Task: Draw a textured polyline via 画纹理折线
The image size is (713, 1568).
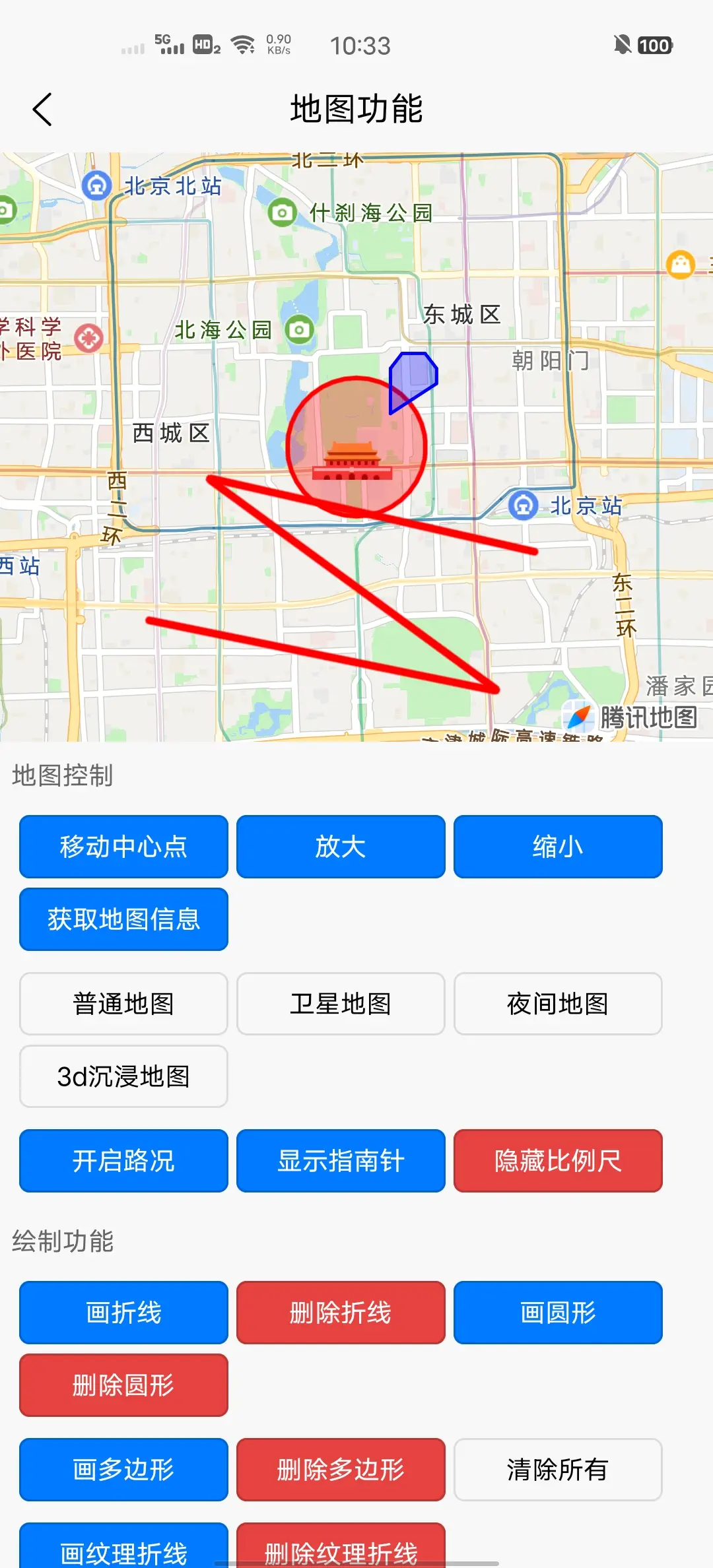Action: (123, 1548)
